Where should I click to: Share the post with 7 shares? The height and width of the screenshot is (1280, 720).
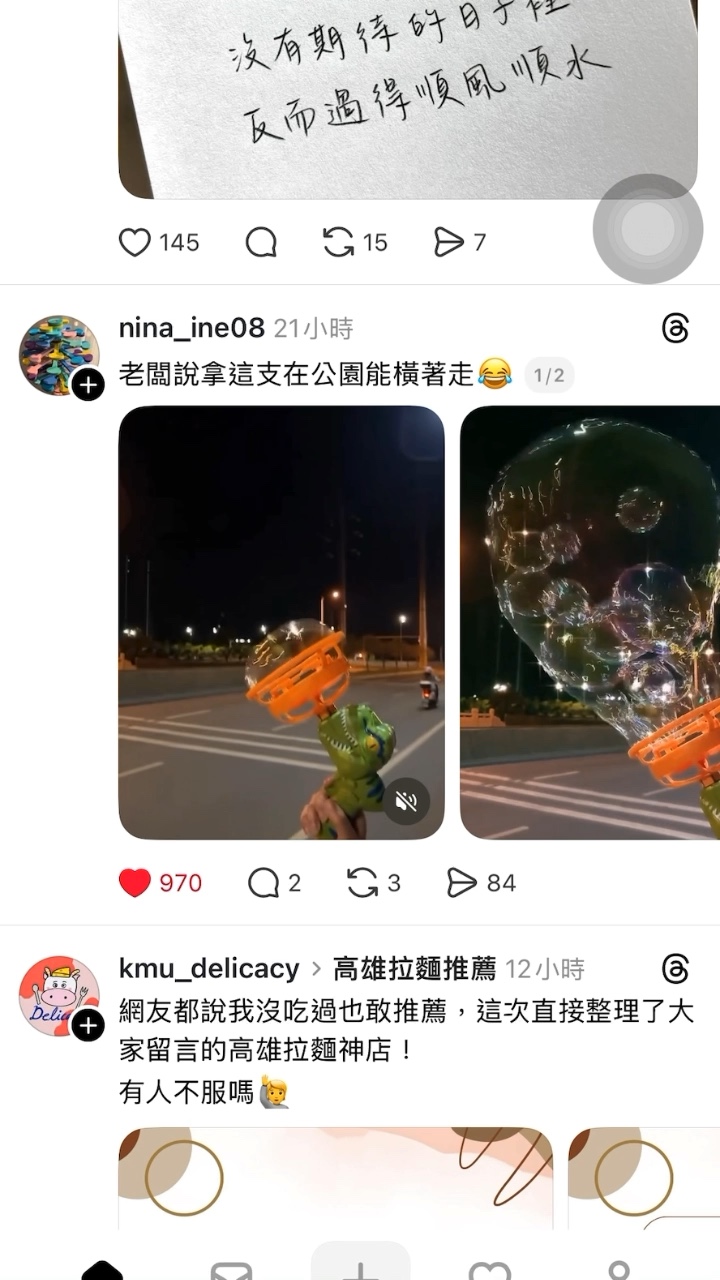(x=449, y=242)
